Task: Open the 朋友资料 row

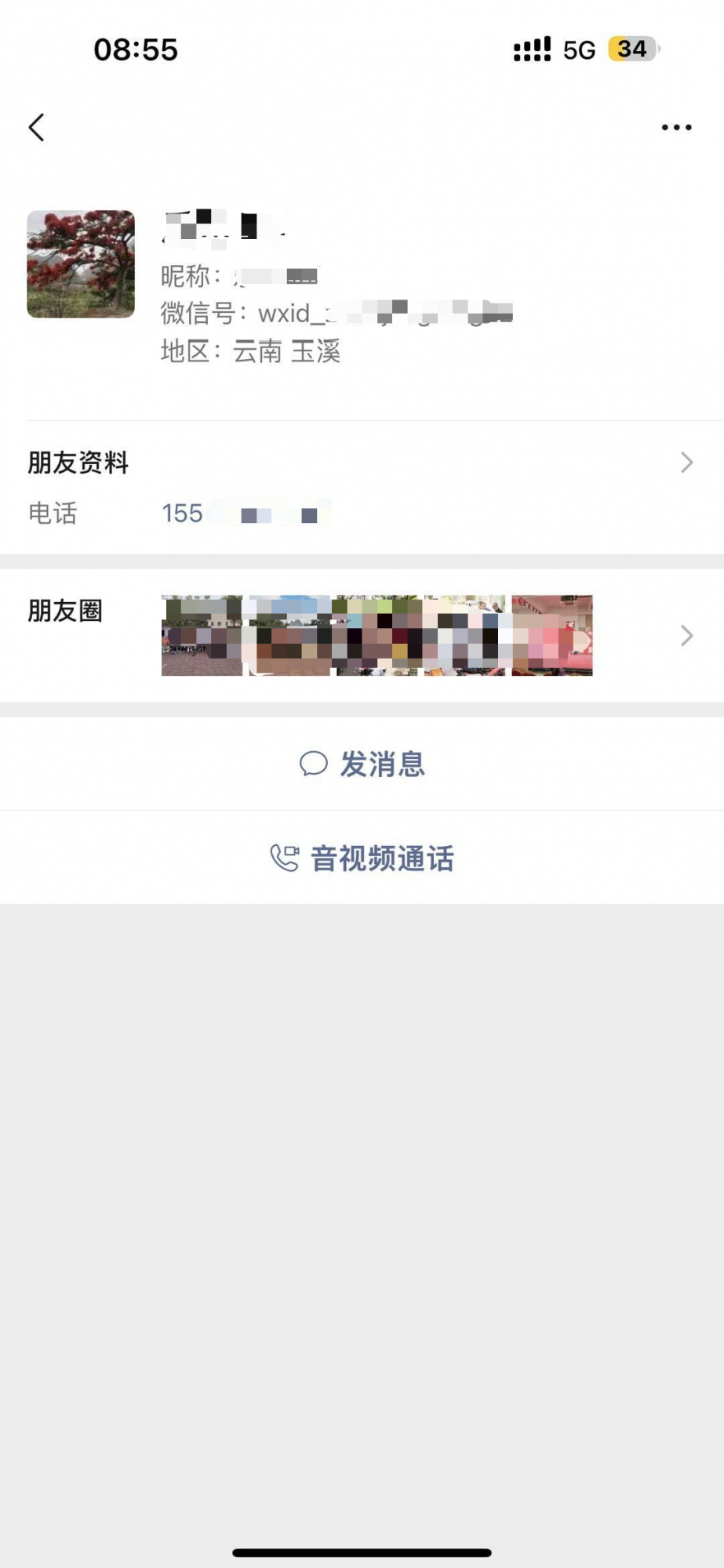Action: pyautogui.click(x=361, y=463)
